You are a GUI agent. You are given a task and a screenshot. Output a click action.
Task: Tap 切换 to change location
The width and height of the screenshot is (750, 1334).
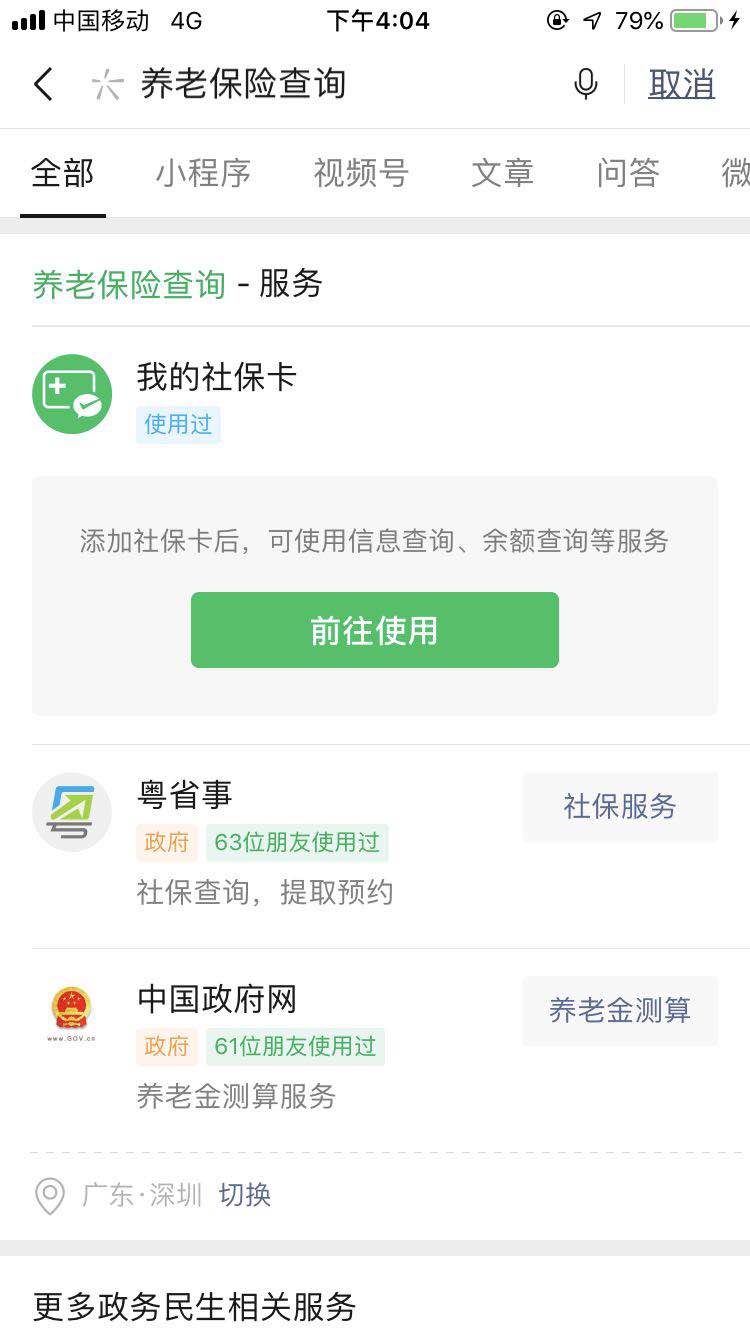coord(245,1194)
